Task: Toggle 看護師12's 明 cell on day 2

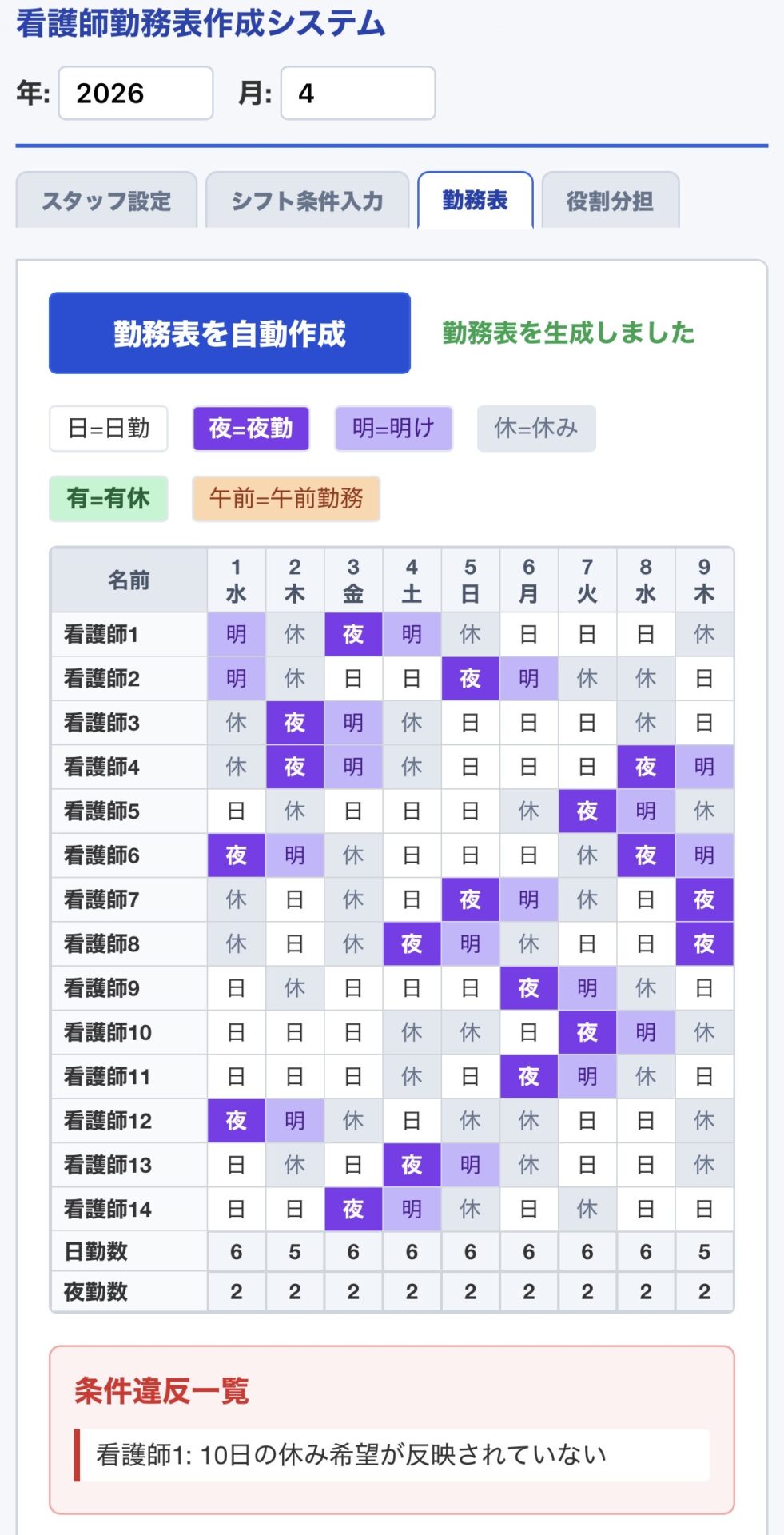Action: [x=294, y=1121]
